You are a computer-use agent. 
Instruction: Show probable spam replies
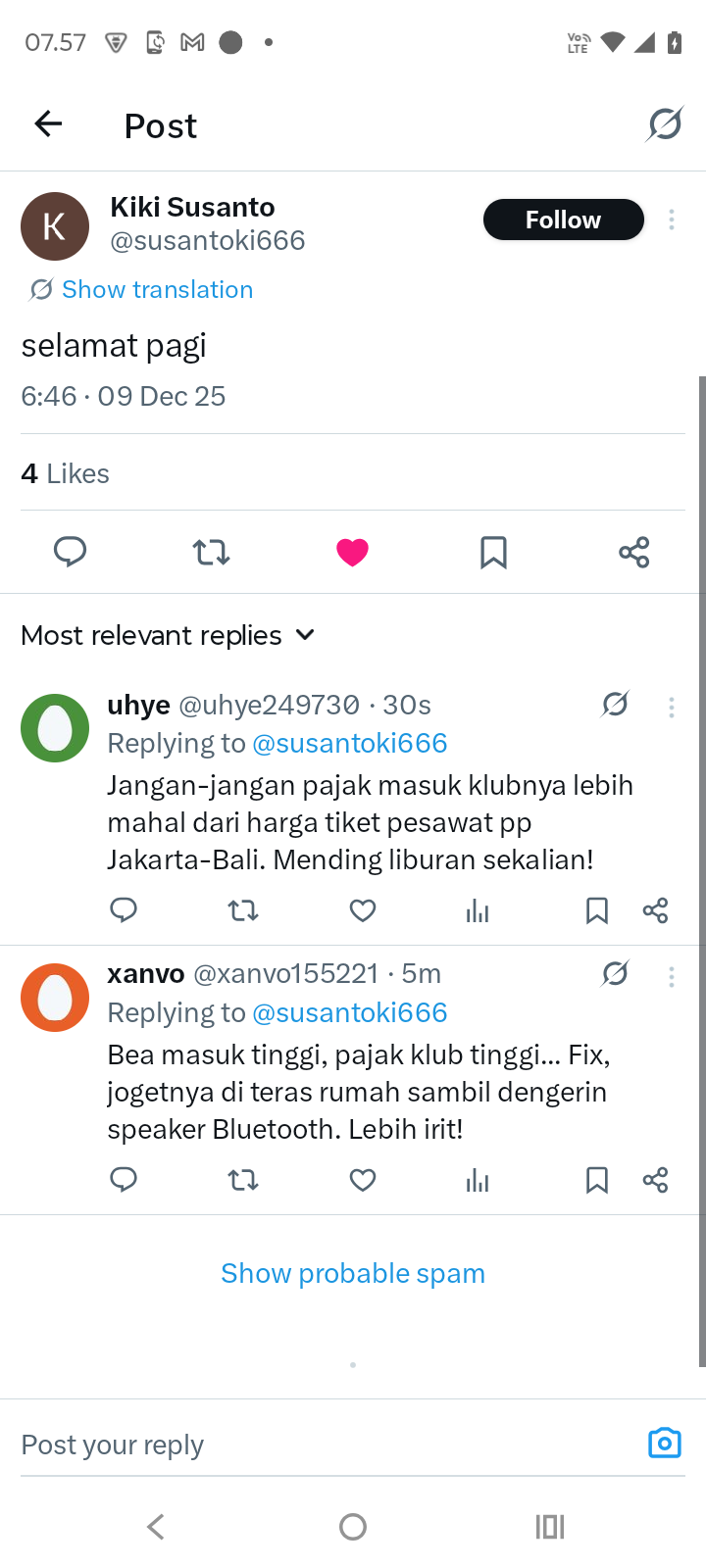coord(353,1273)
